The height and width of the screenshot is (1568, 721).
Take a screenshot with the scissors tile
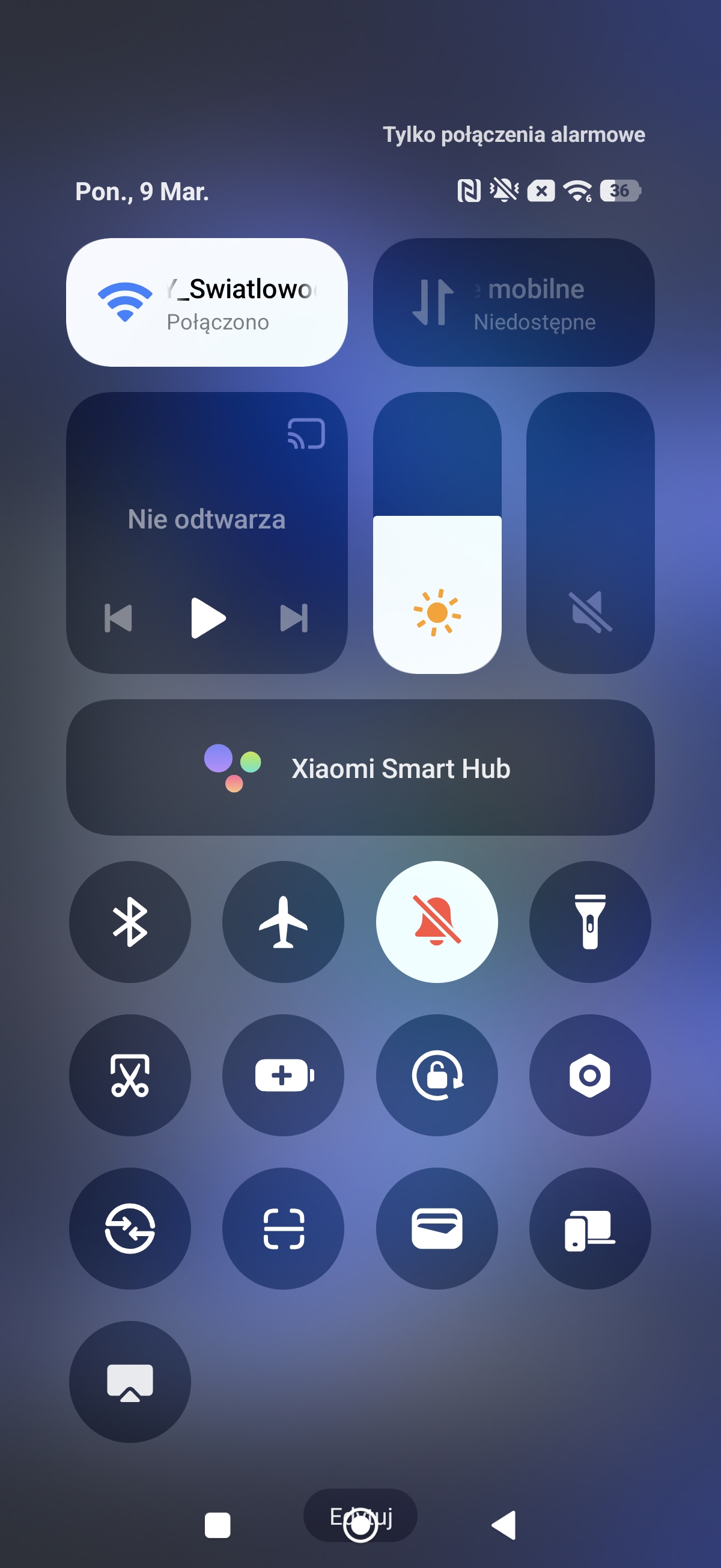pyautogui.click(x=130, y=1075)
